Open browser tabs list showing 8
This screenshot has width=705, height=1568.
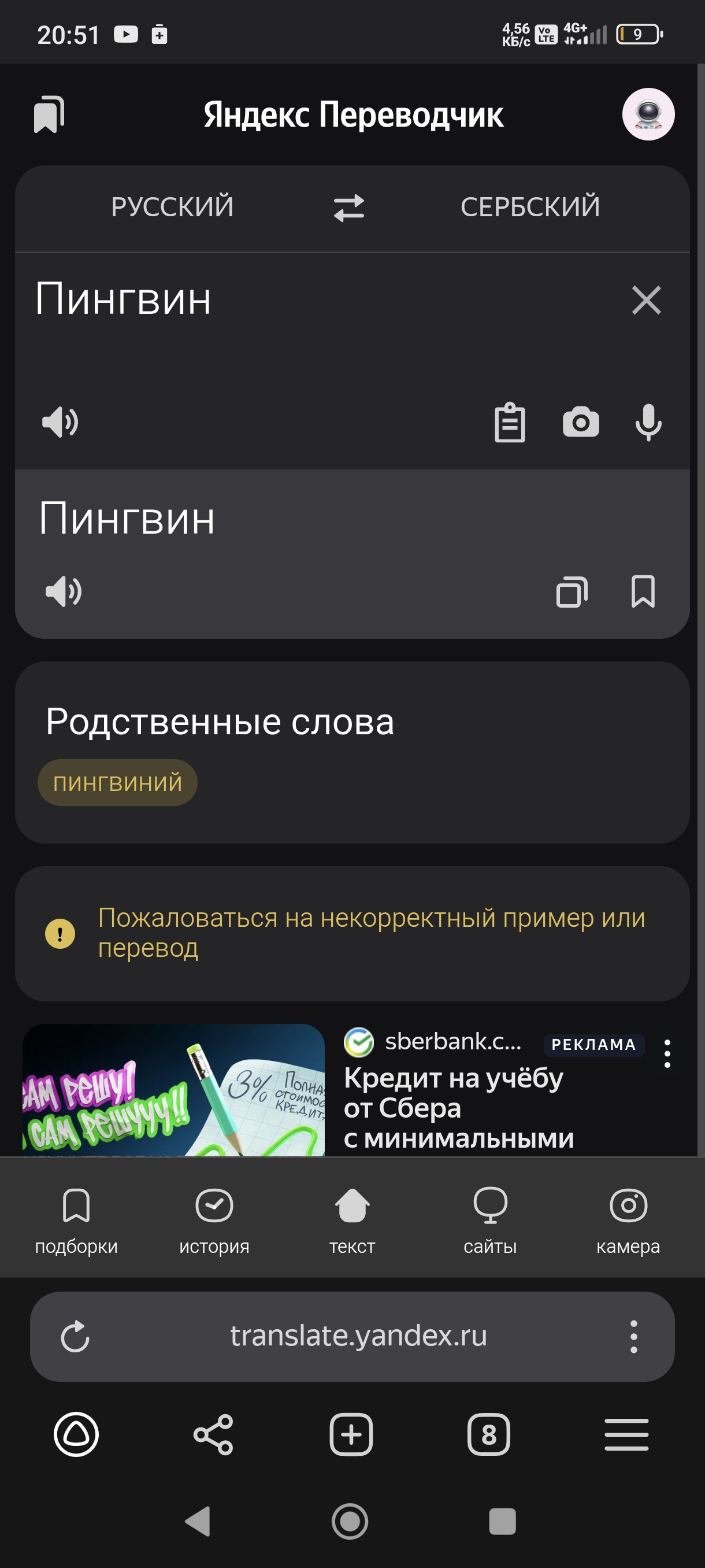pos(488,1434)
